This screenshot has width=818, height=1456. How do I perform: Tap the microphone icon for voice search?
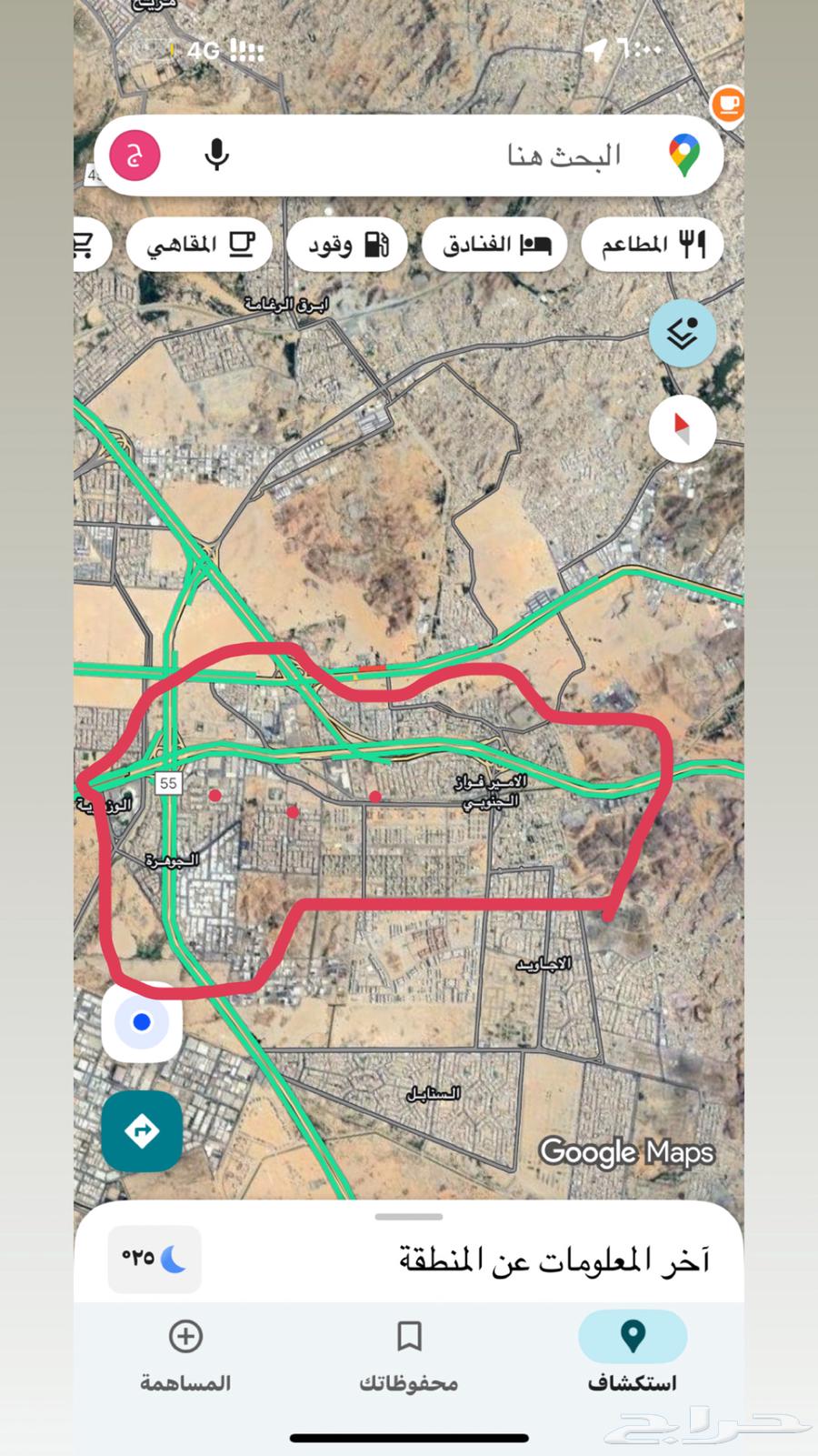pyautogui.click(x=216, y=155)
